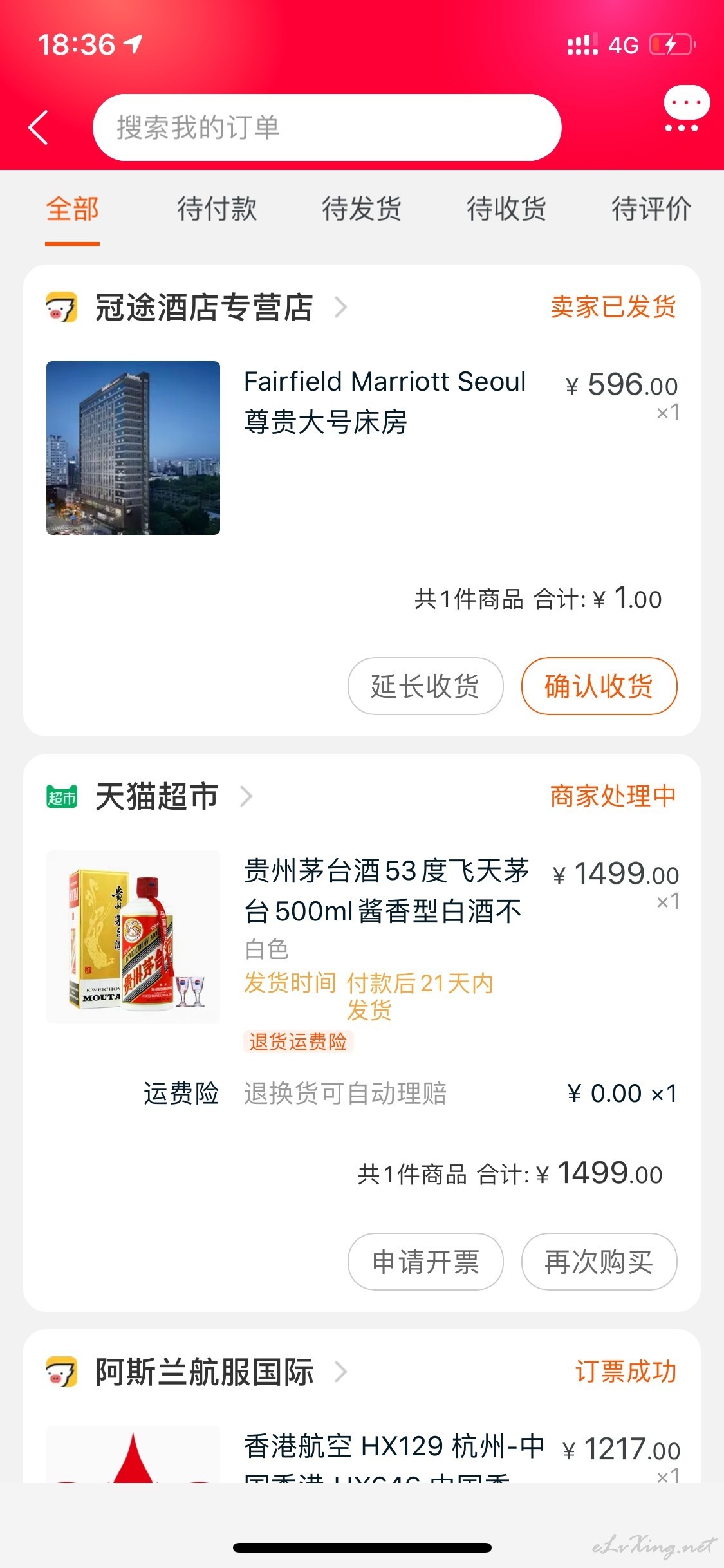Go back using the top-left arrow
This screenshot has height=1568, width=724.
tap(39, 127)
